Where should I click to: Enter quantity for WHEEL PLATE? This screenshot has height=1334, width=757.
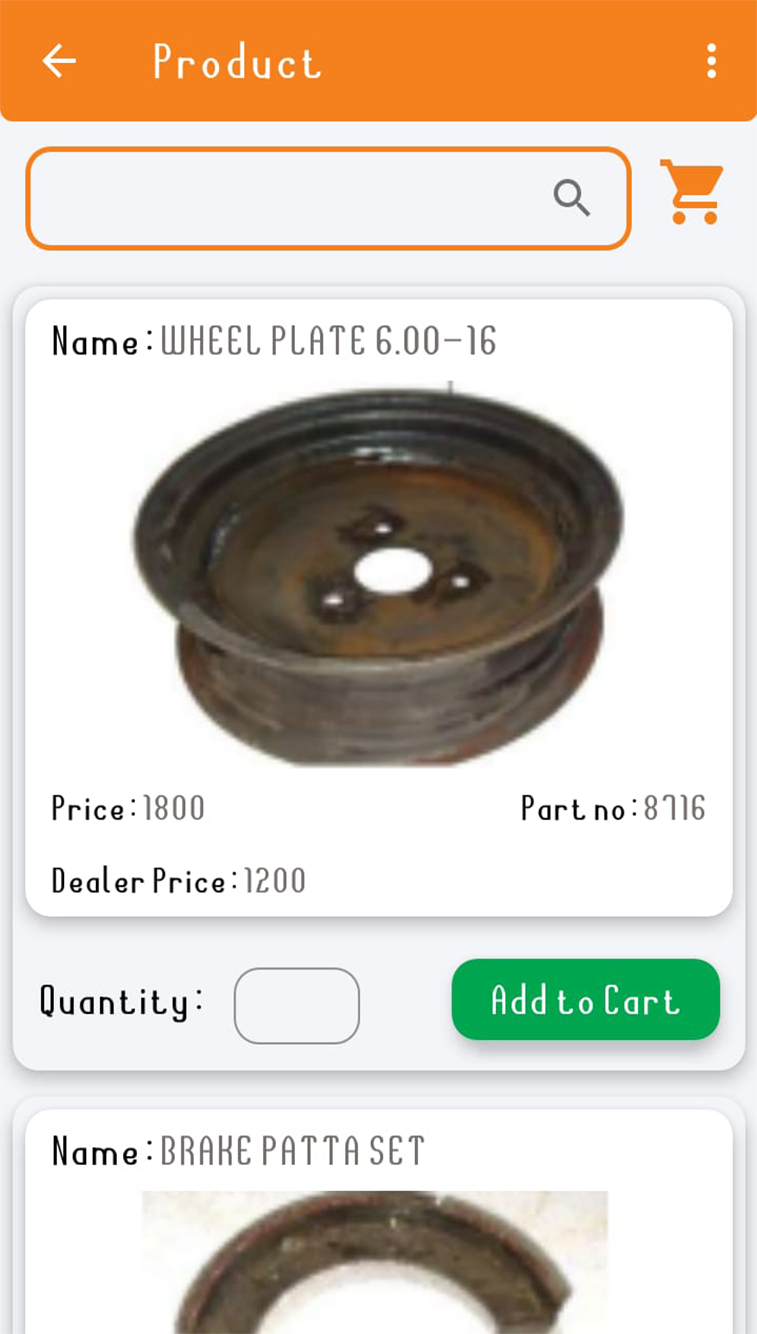click(296, 1005)
